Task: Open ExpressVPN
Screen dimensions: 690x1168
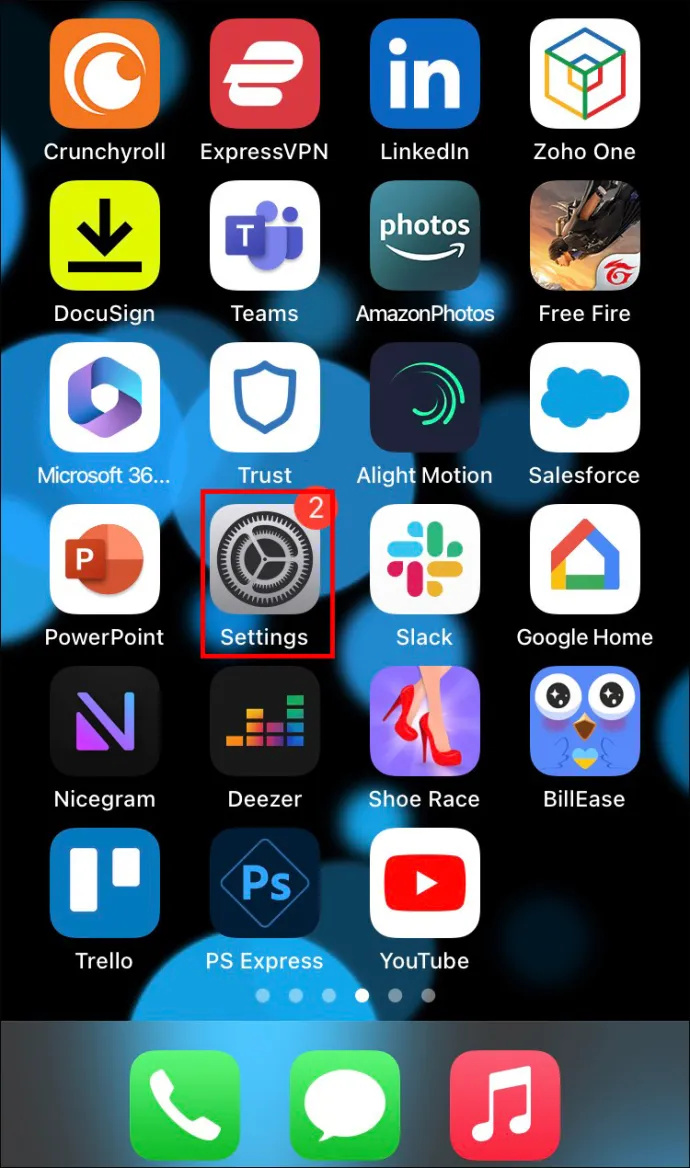Action: 265,74
